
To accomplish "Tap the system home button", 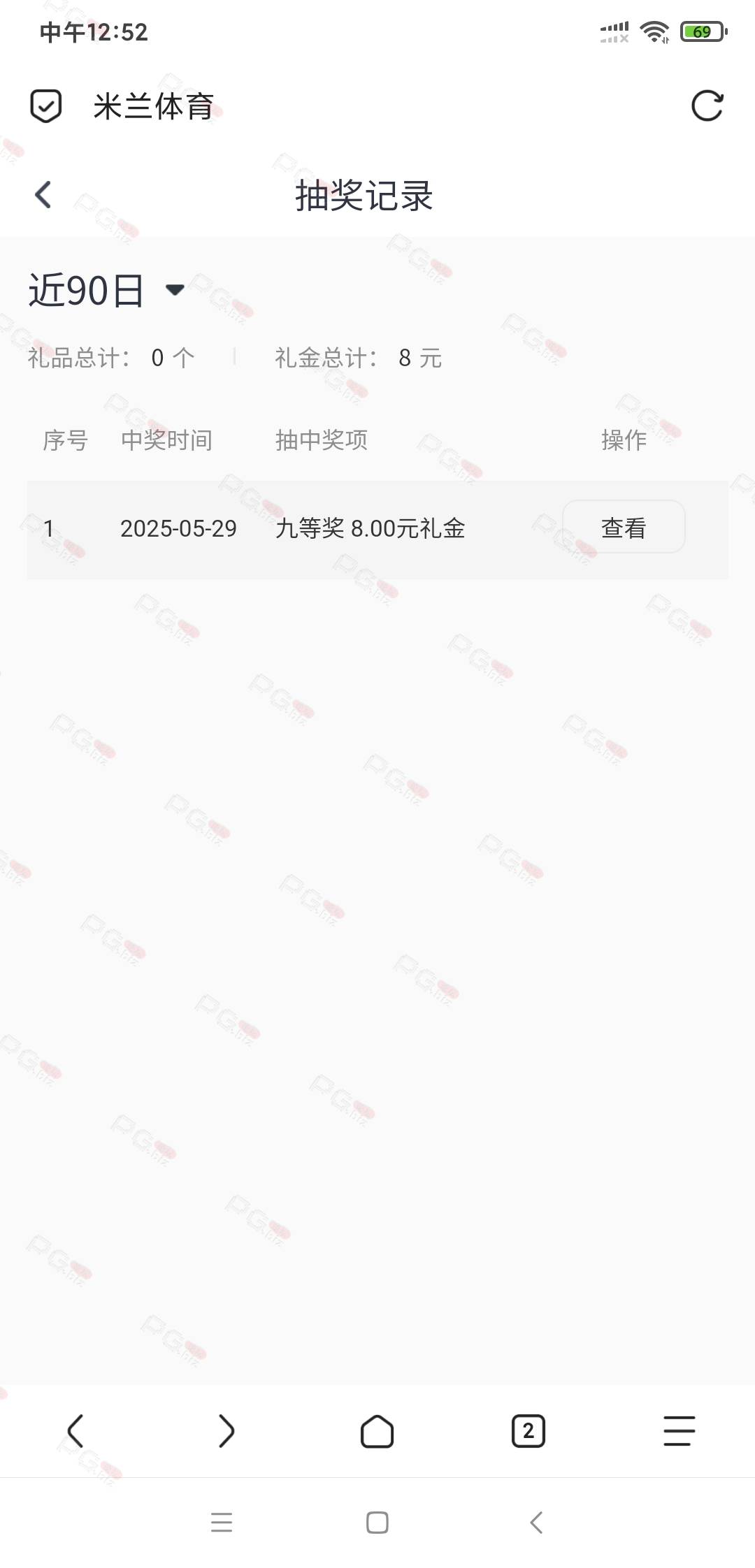I will pos(377,1523).
